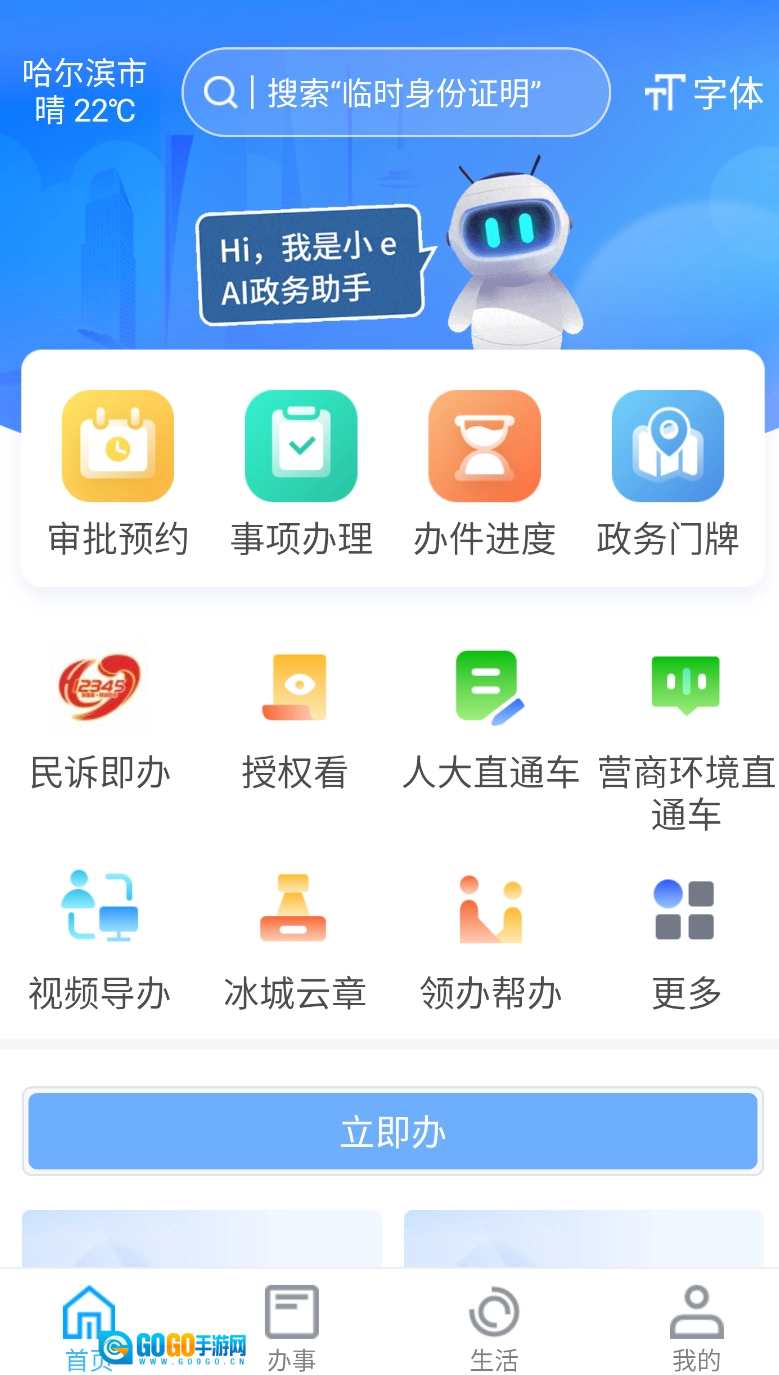Open the 字体 font size setting
This screenshot has width=779, height=1375.
coord(704,93)
